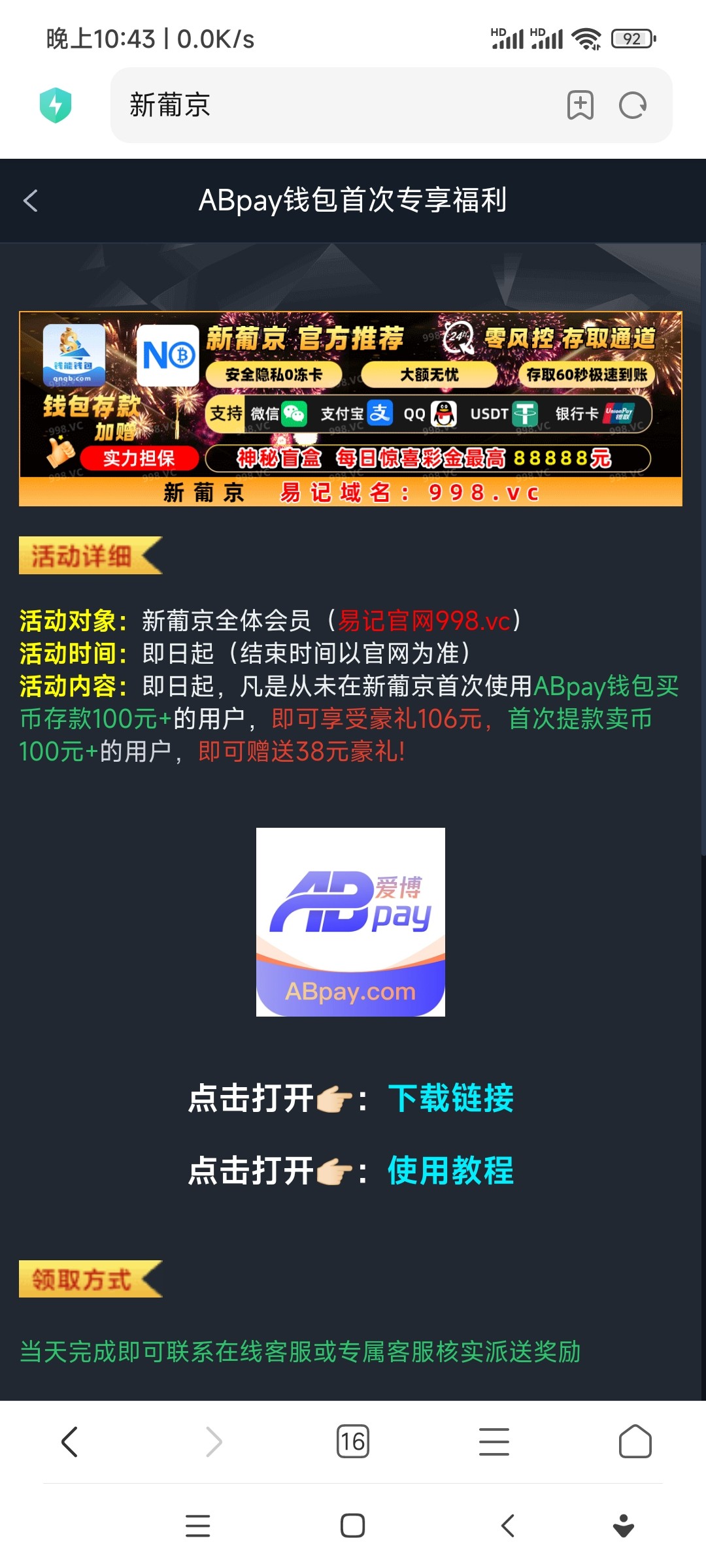Tap the ABpay.com logo image
Screen dimensions: 706x1568
[350, 922]
